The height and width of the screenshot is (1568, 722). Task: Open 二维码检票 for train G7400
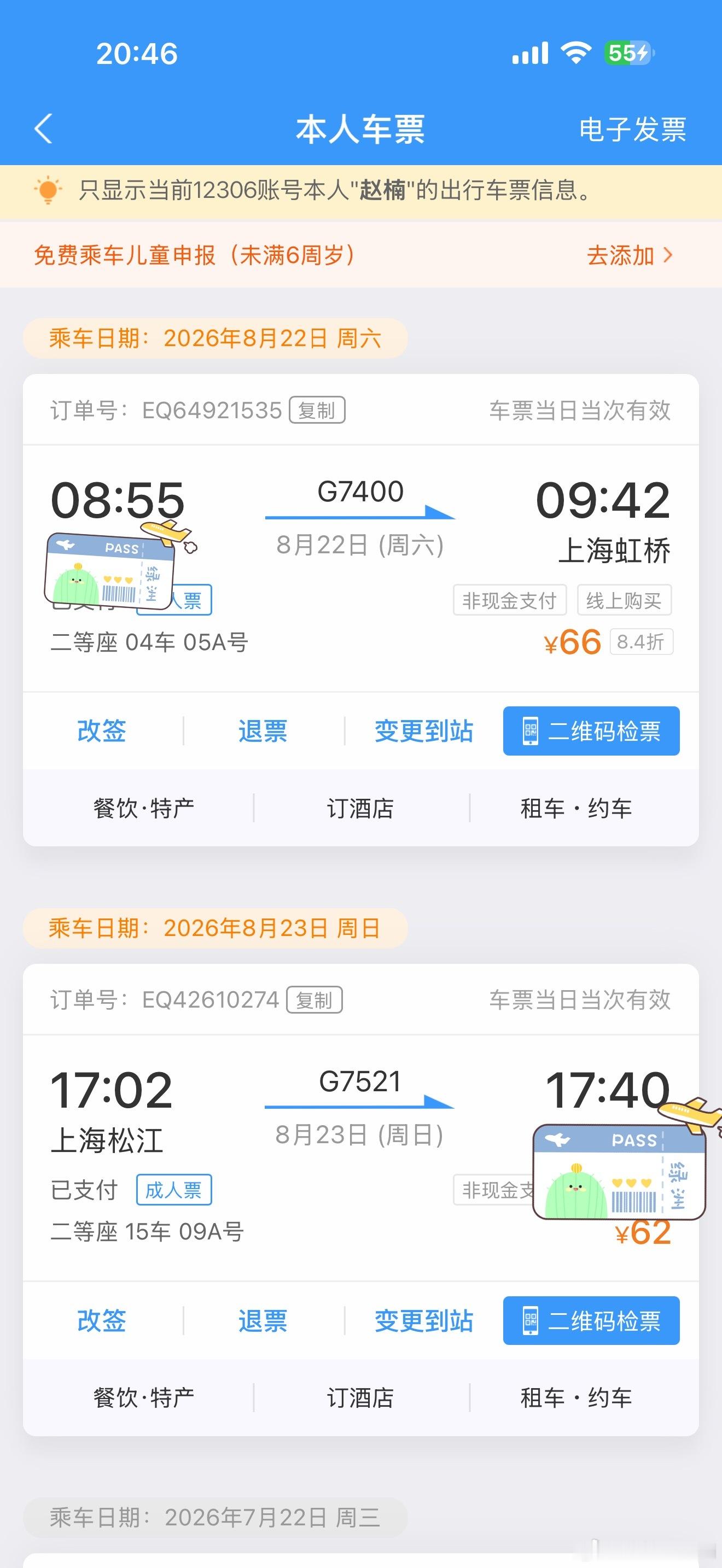coord(591,731)
